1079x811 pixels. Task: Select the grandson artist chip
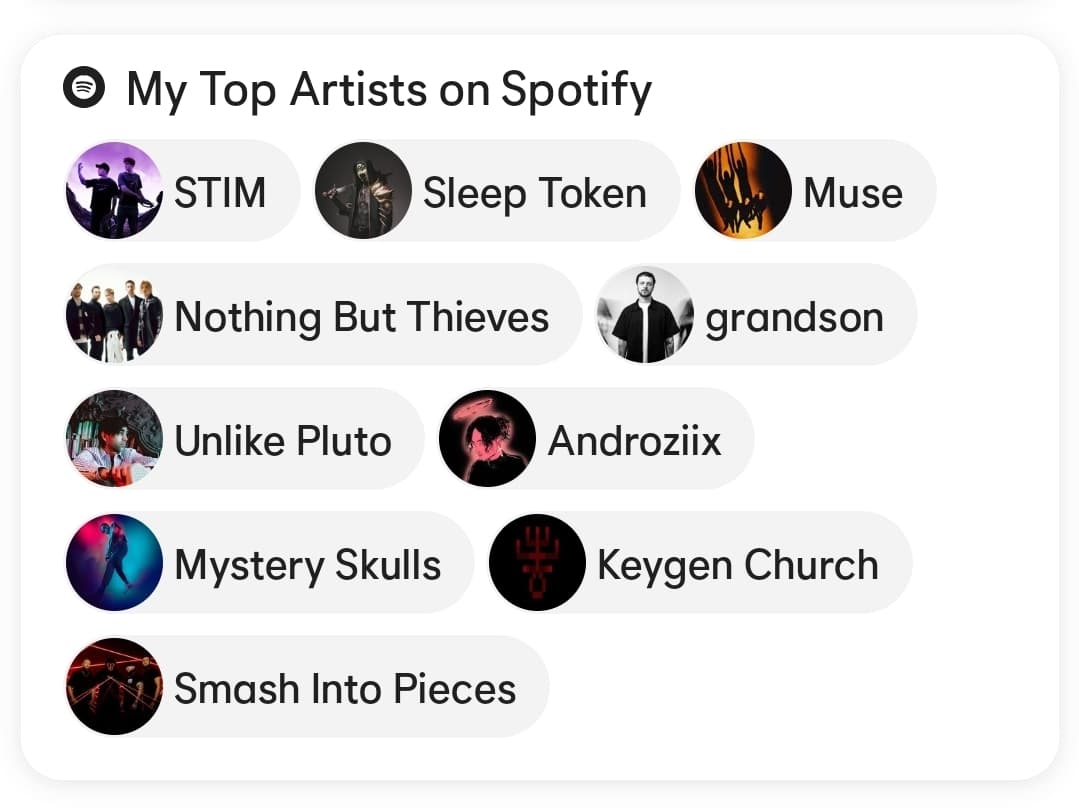click(756, 315)
